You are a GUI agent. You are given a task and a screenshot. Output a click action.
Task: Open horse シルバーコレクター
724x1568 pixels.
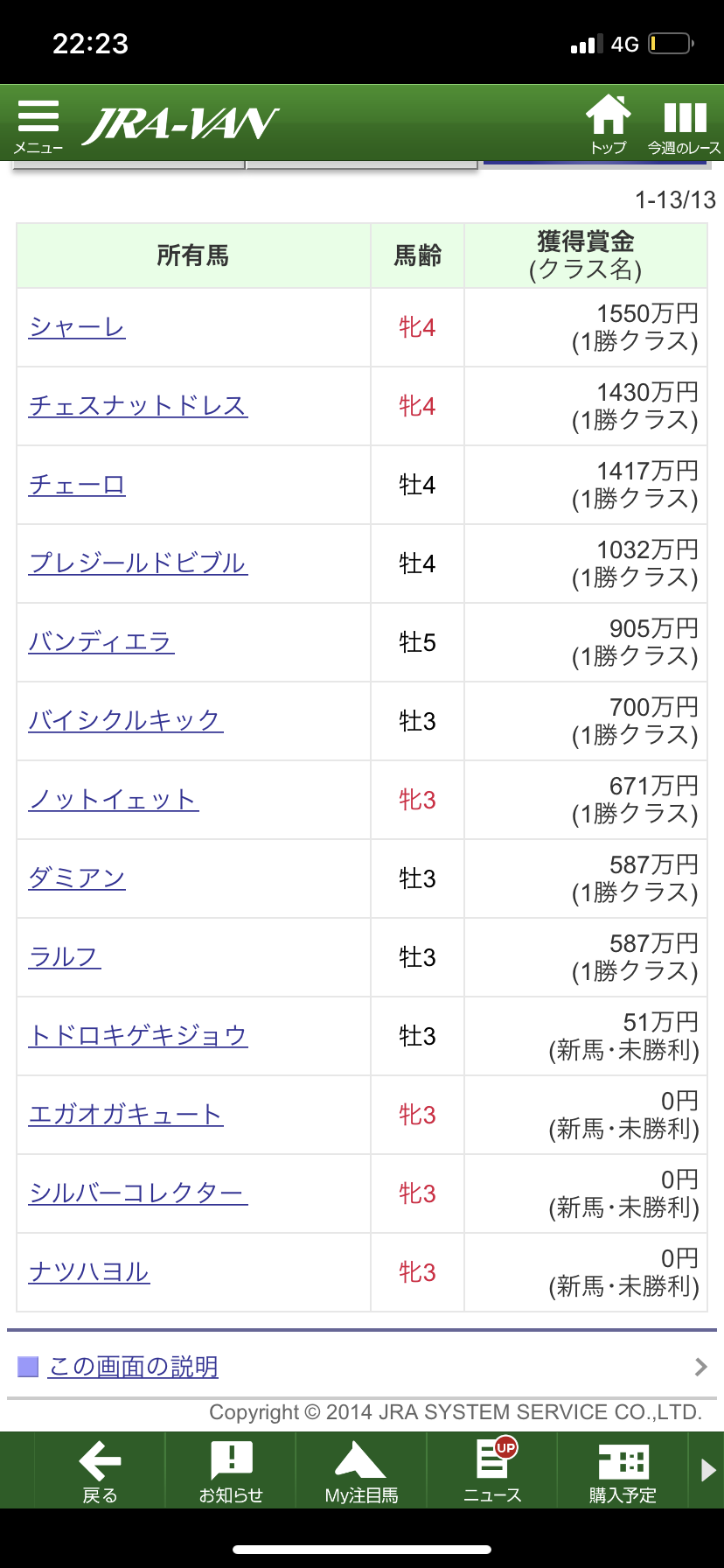(138, 1193)
